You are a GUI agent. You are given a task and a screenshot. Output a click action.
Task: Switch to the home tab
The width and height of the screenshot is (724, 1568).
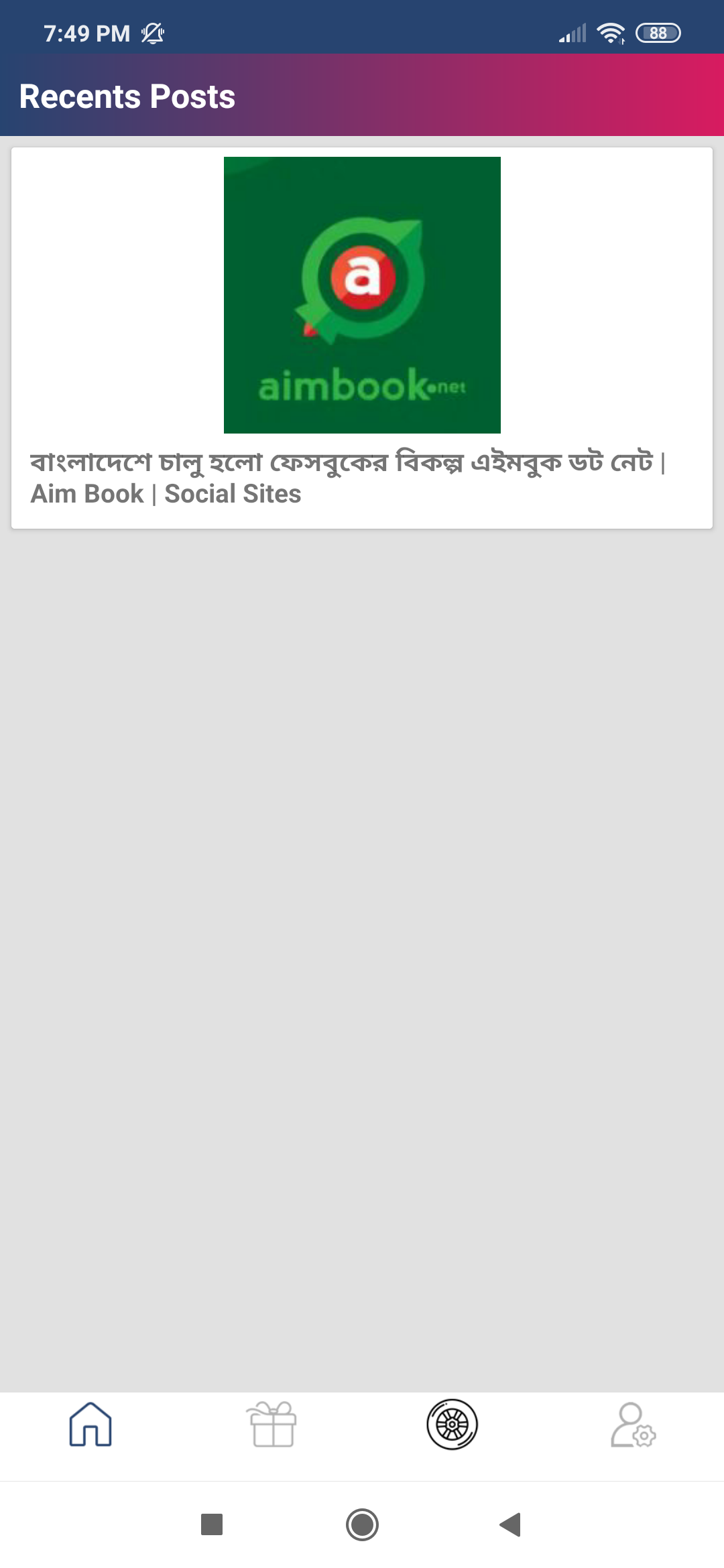coord(90,1425)
